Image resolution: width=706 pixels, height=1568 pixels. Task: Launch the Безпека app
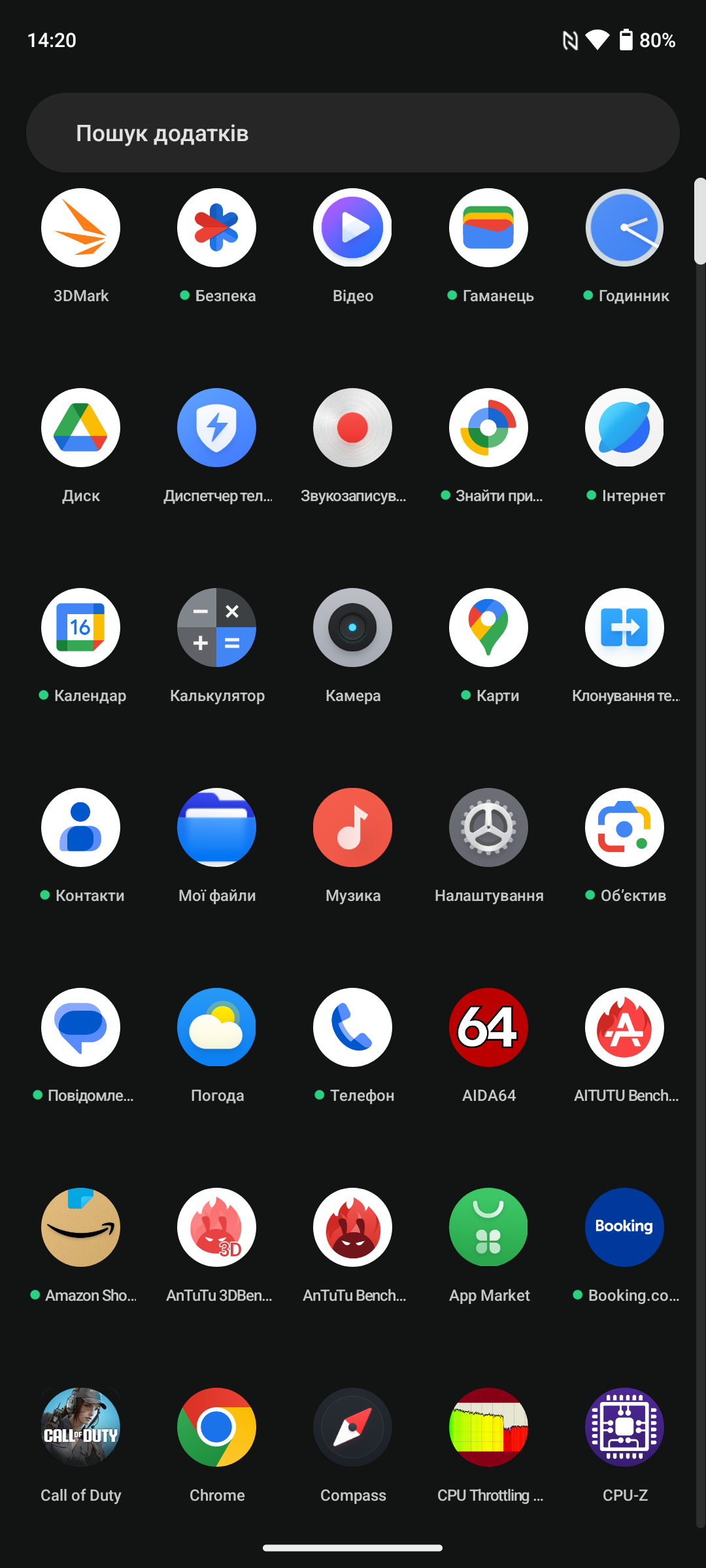pos(216,228)
